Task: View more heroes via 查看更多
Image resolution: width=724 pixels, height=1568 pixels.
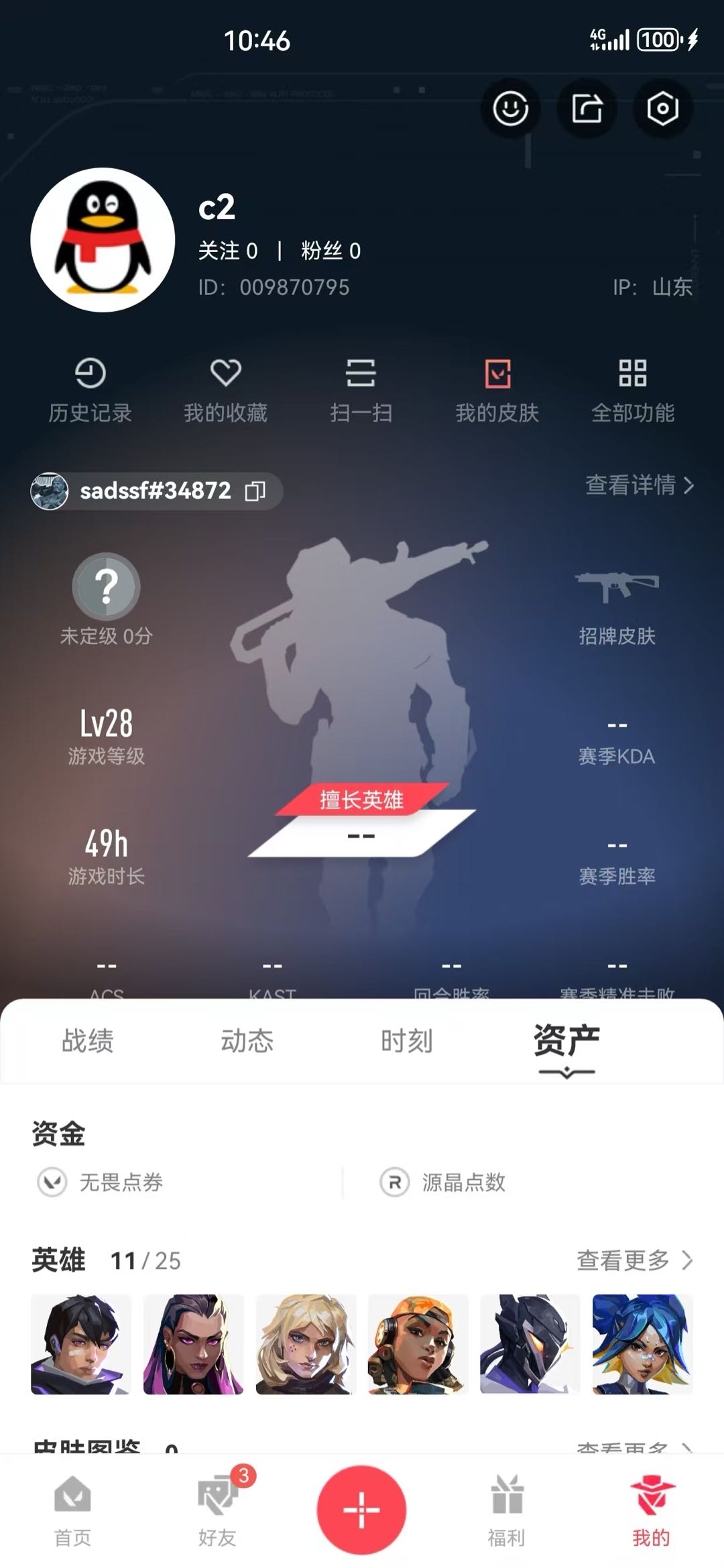Action: [x=633, y=1260]
